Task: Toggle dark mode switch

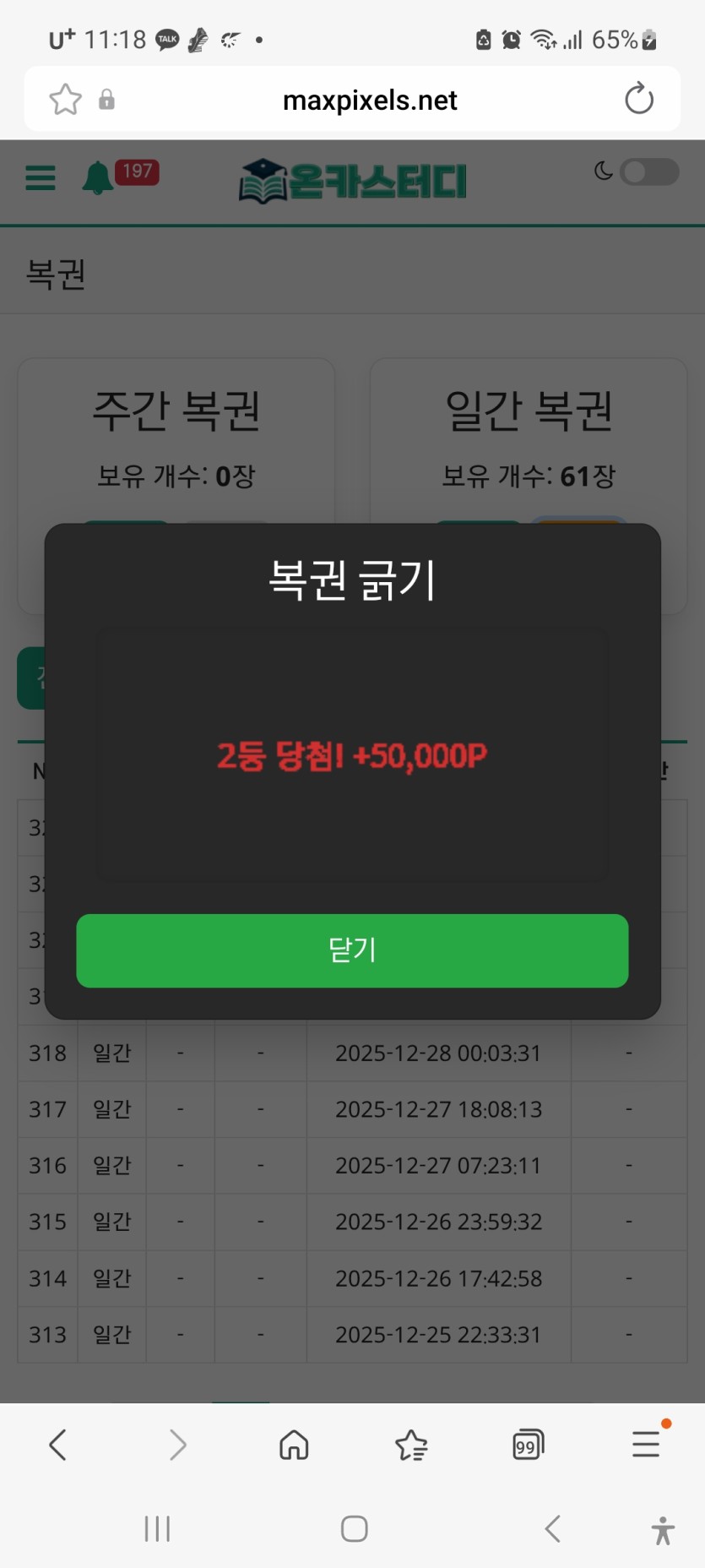Action: click(x=648, y=172)
